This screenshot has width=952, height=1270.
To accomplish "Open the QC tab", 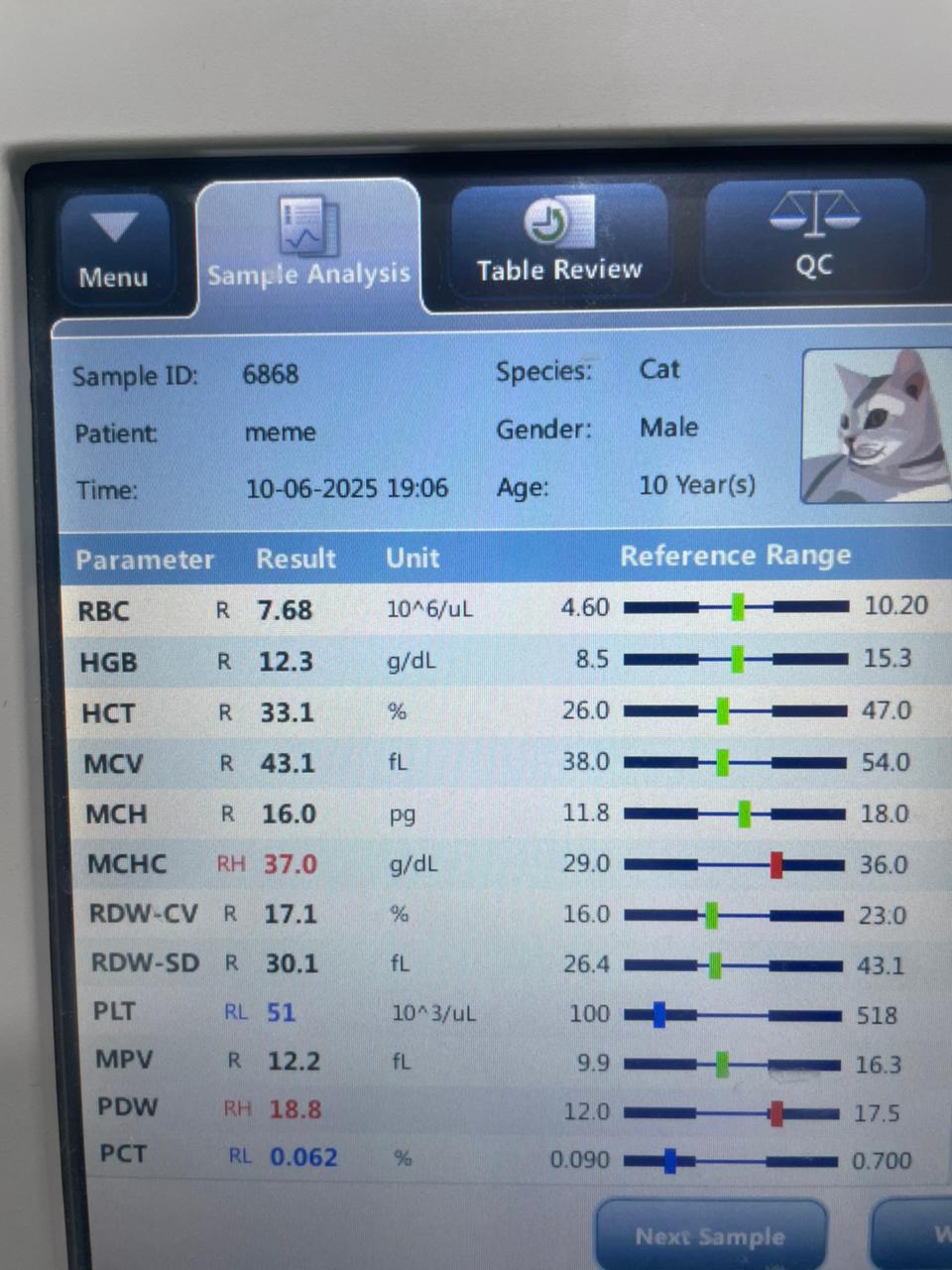I will pos(813,238).
